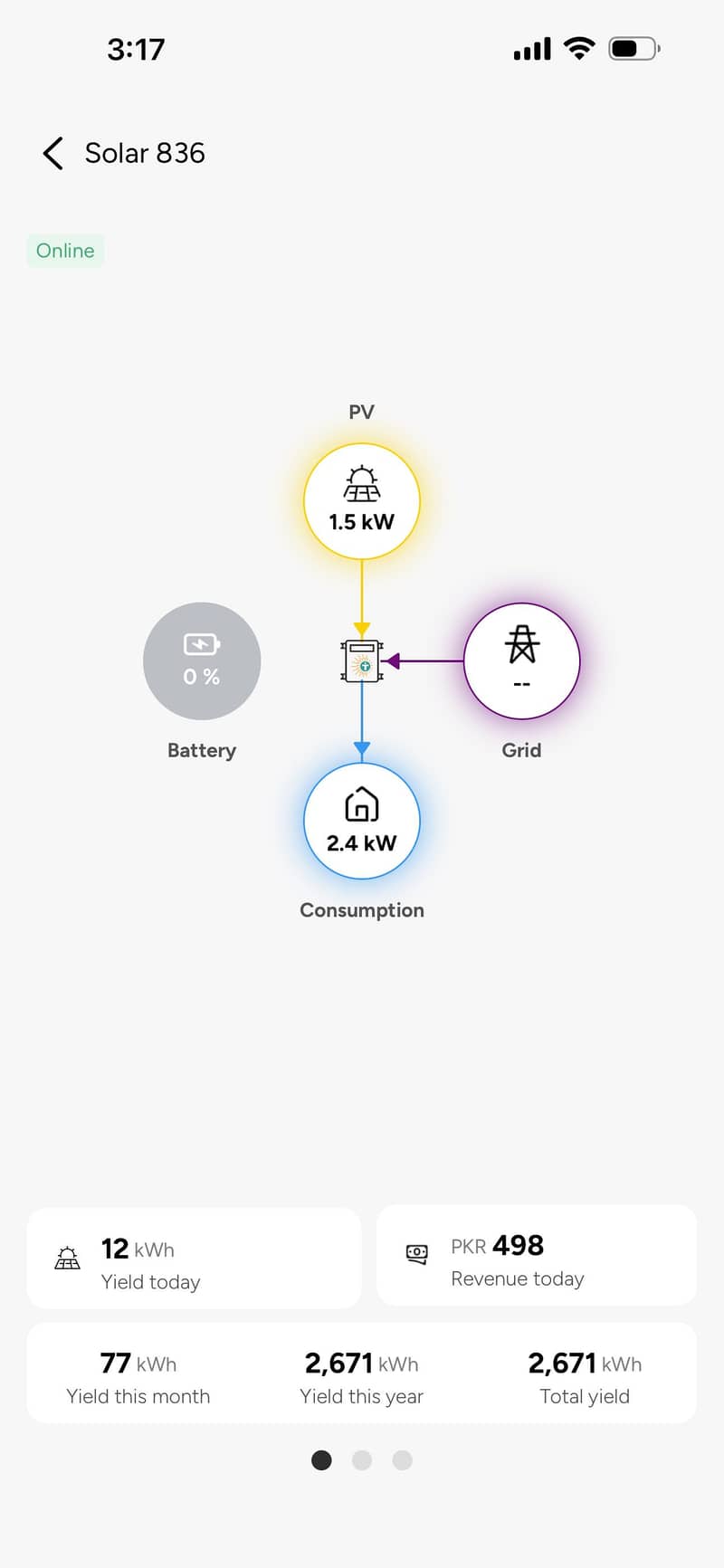This screenshot has height=1568, width=724.
Task: Open the Battery 0 % node
Action: click(202, 661)
